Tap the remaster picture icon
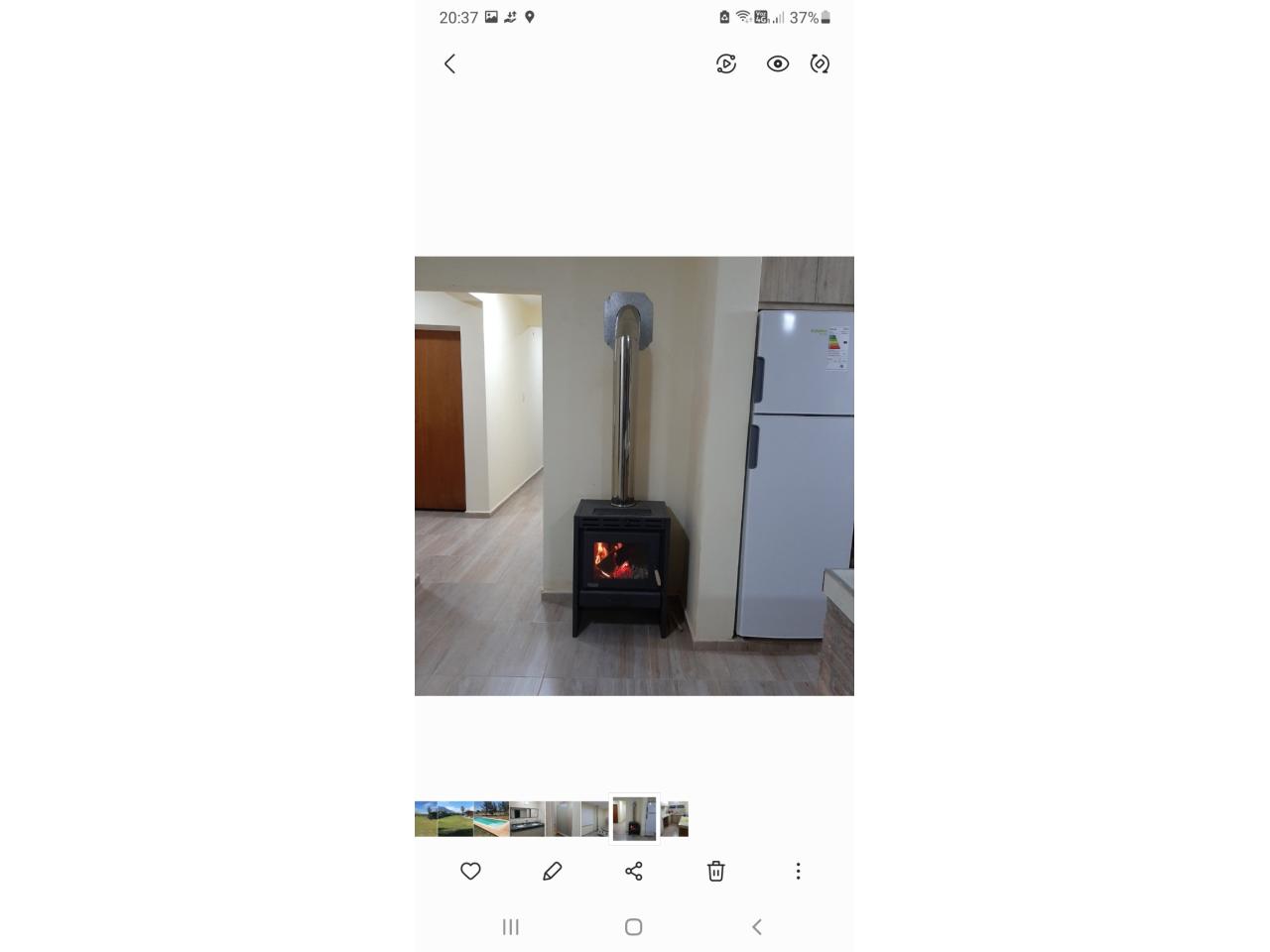 click(x=726, y=64)
